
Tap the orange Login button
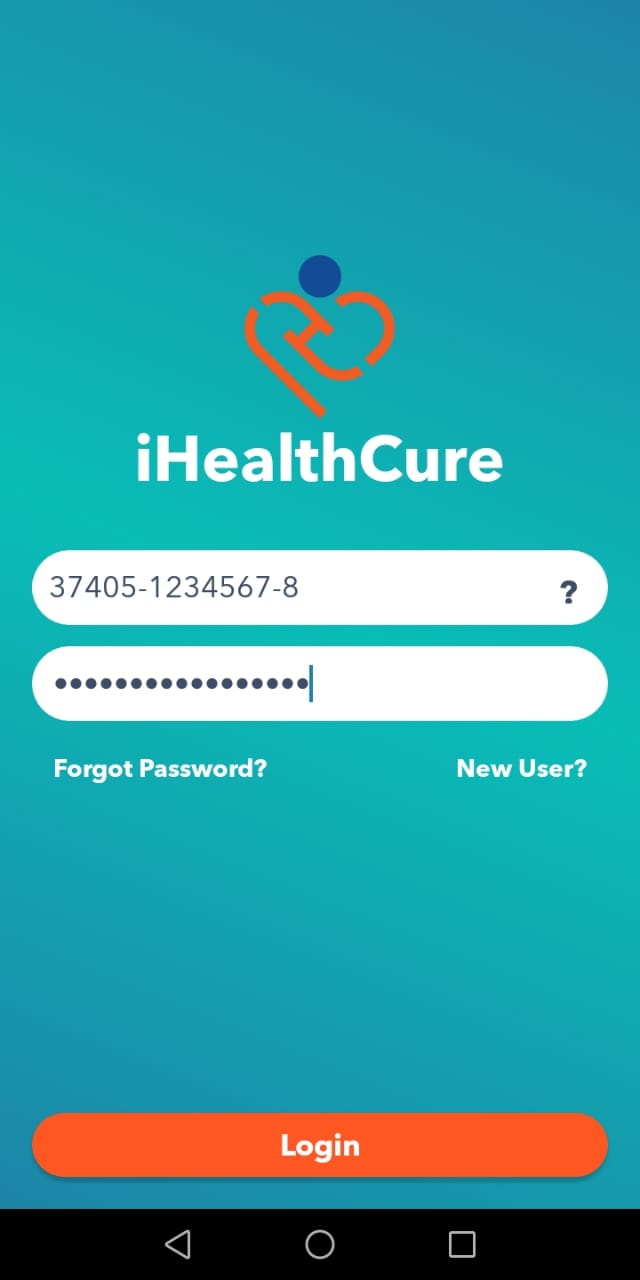[320, 1145]
